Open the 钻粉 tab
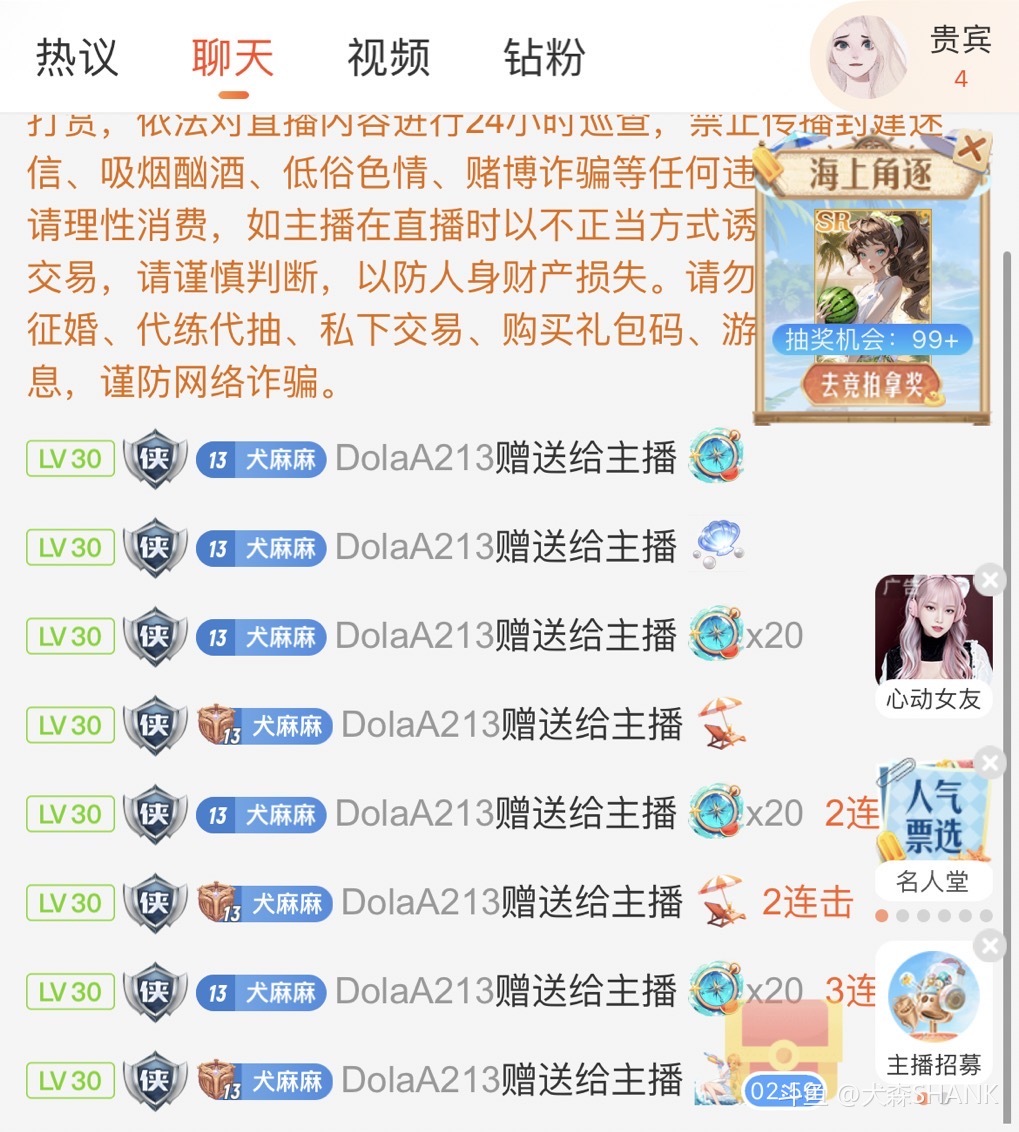This screenshot has width=1019, height=1132. coord(544,57)
